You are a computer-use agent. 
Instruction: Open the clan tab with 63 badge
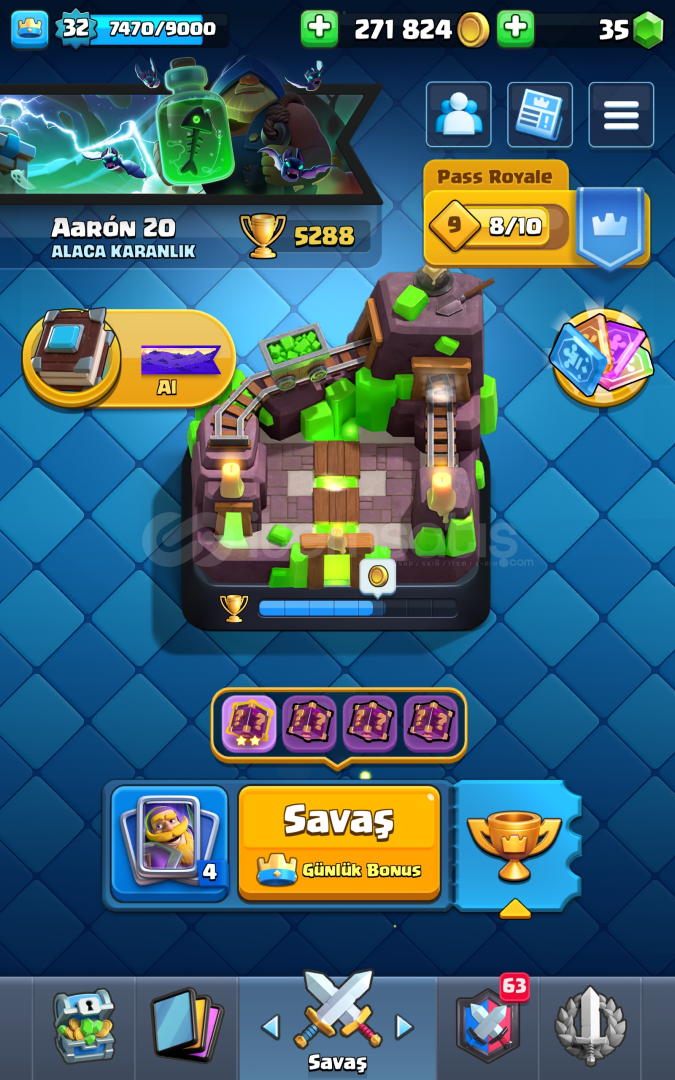489,1023
